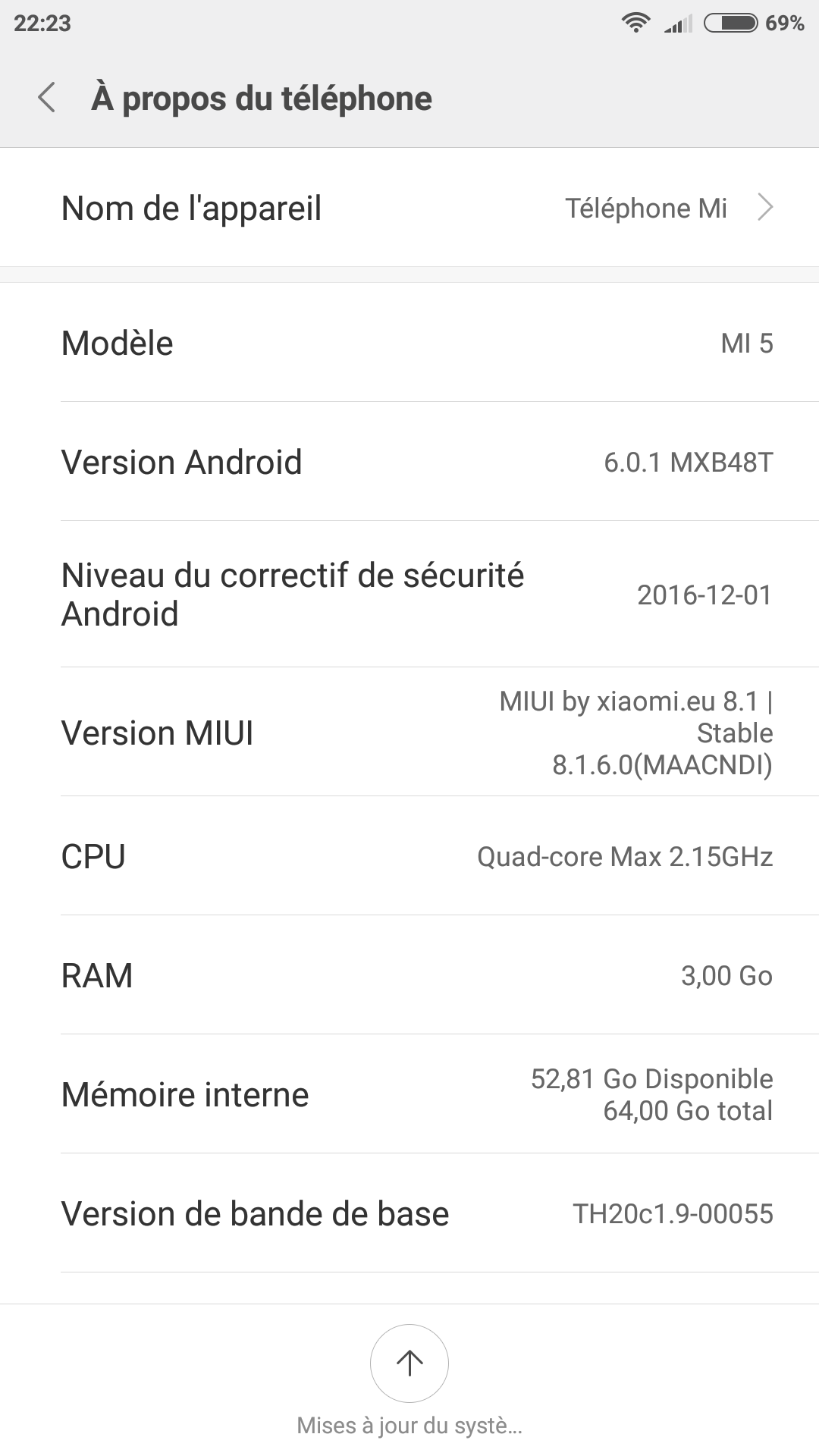Screen dimensions: 819x1456
Task: Tap the Version de bande de base row
Action: pyautogui.click(x=409, y=1213)
